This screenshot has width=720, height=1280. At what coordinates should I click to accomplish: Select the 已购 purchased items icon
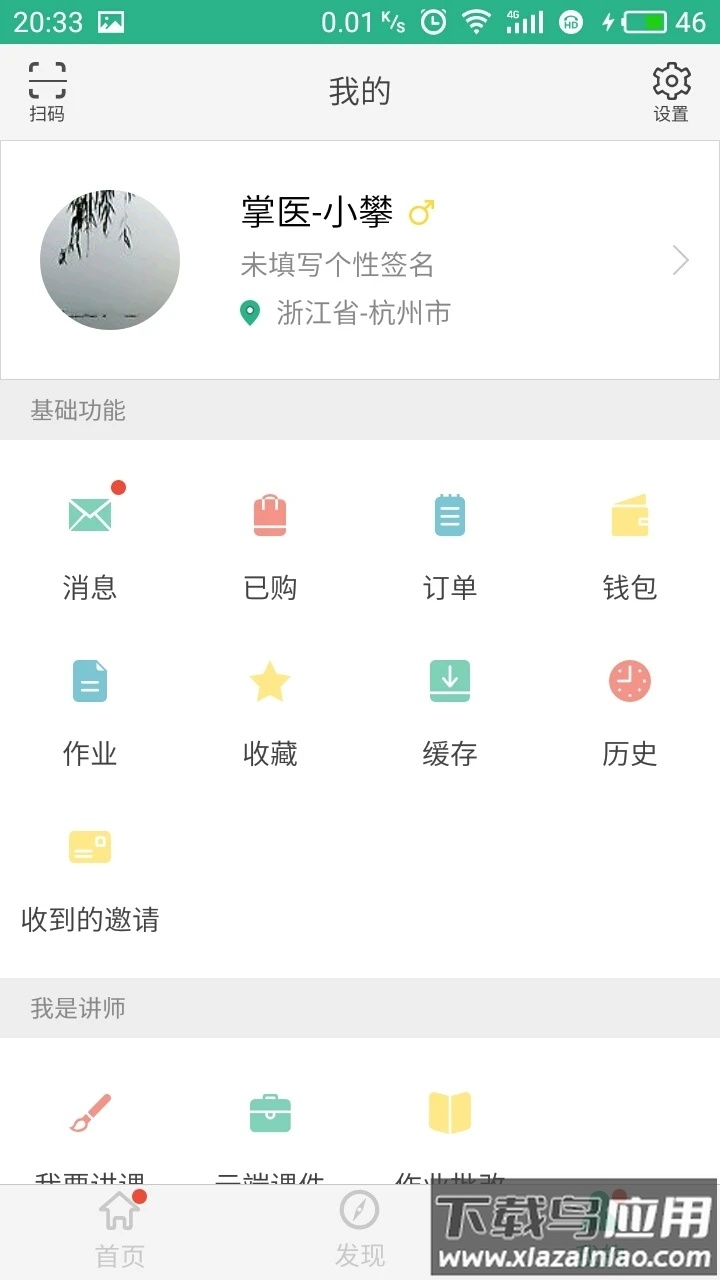(x=269, y=540)
